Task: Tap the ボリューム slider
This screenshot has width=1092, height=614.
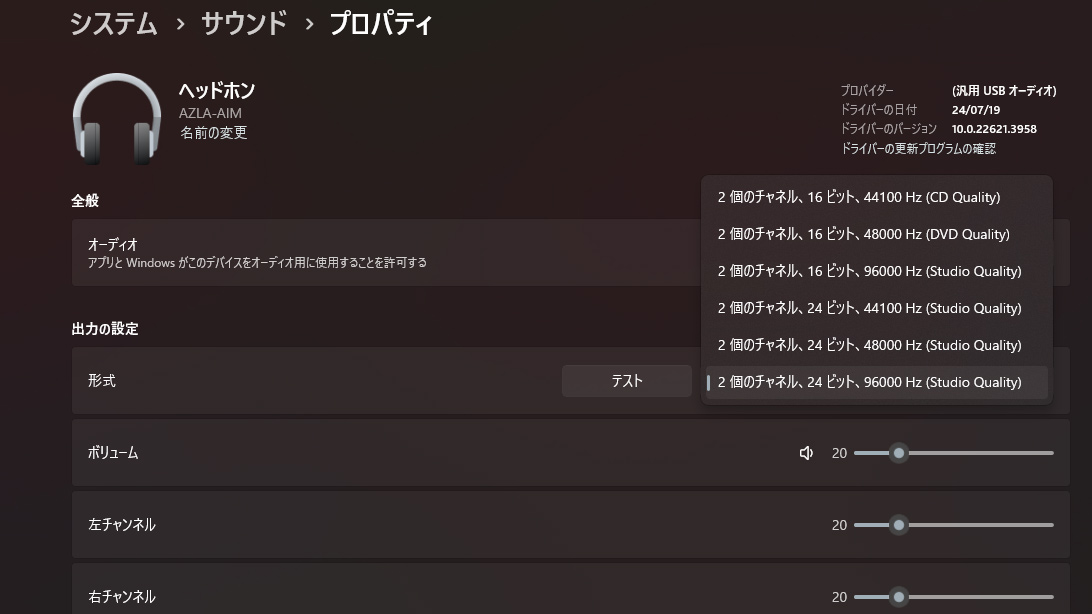Action: pyautogui.click(x=952, y=453)
